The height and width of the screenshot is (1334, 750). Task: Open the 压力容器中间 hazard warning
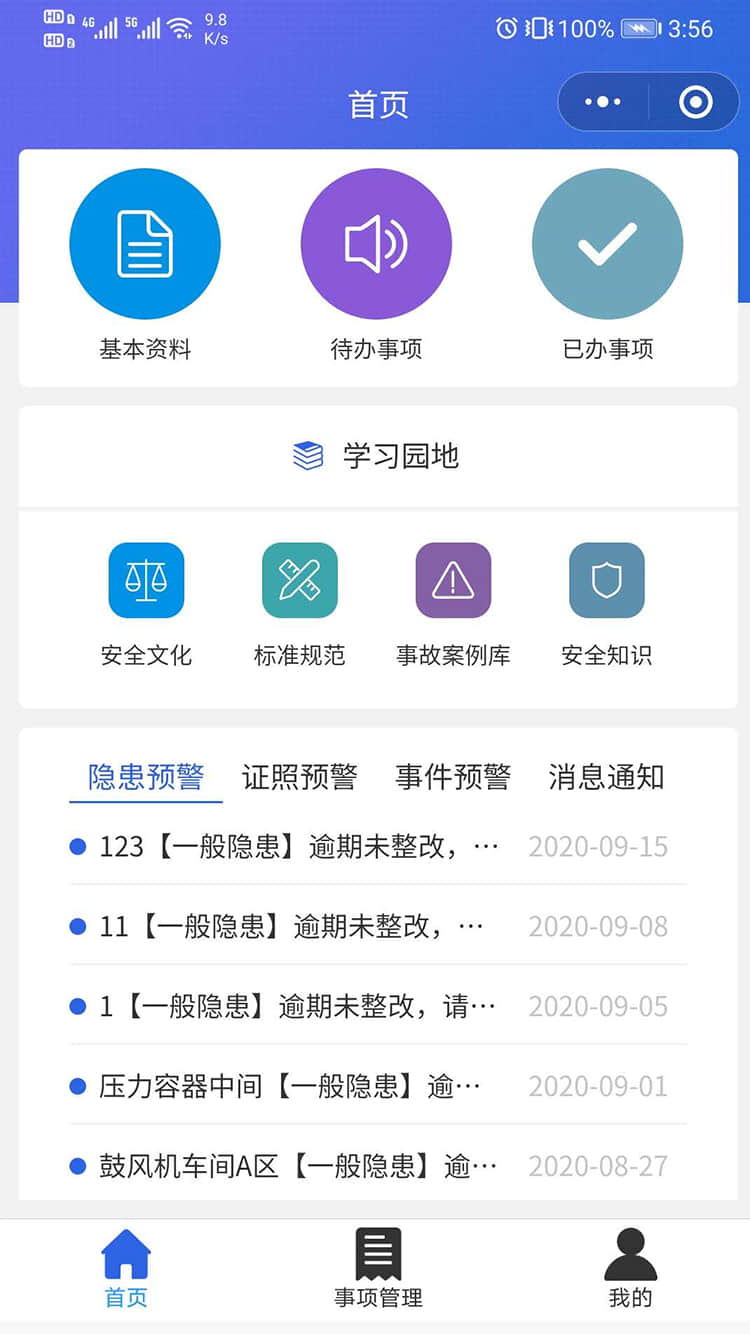(x=378, y=1086)
